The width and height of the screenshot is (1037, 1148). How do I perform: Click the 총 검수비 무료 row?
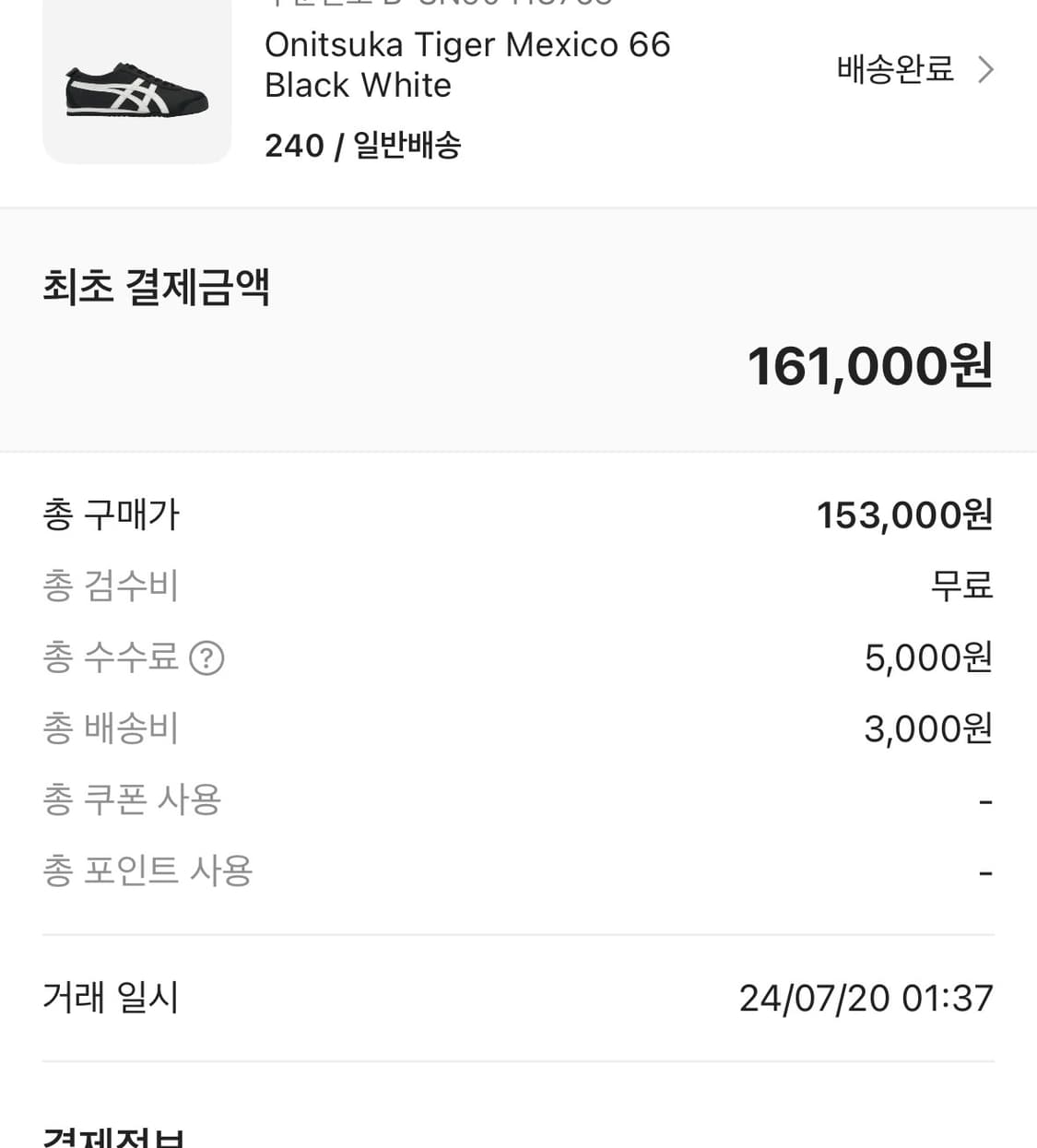coord(516,586)
